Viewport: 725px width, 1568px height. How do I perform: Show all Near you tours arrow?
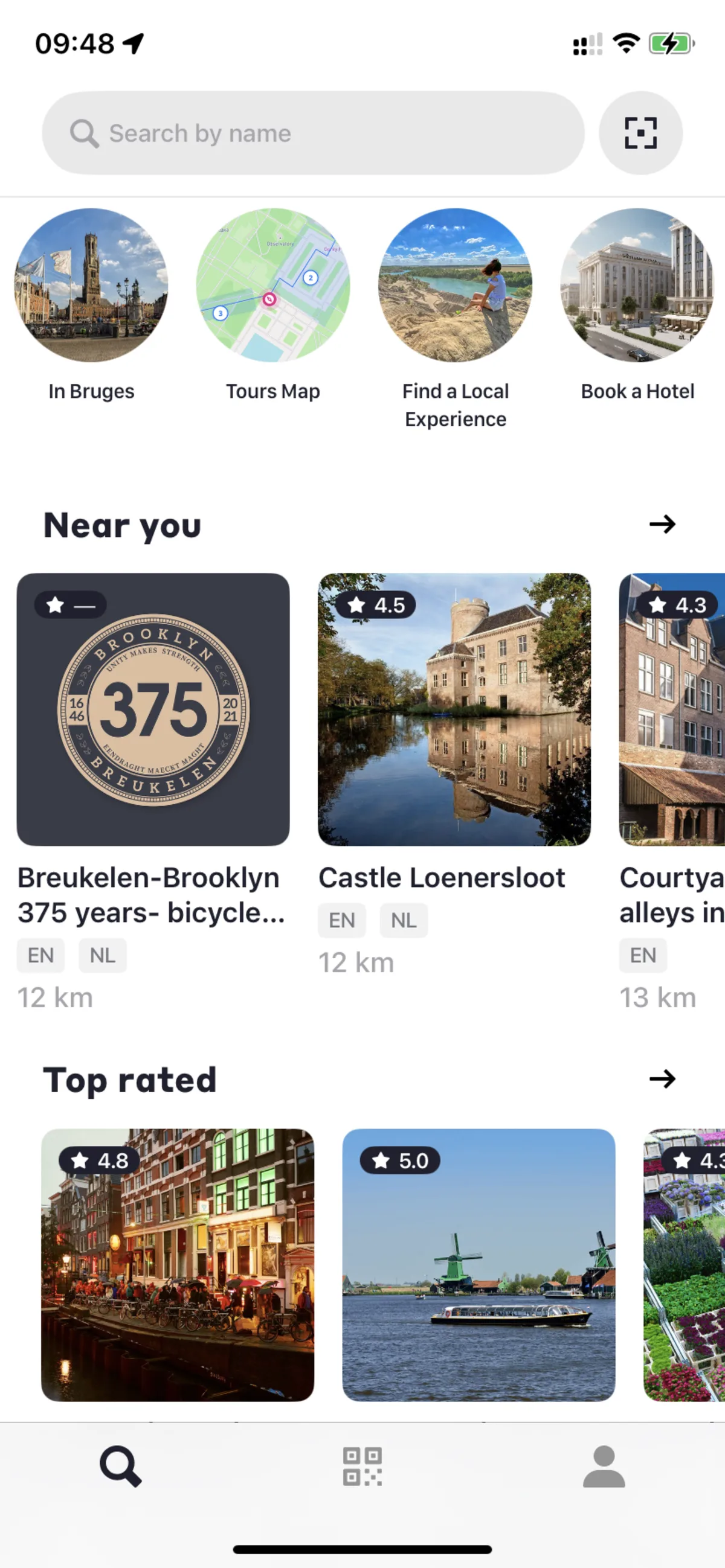[x=662, y=524]
